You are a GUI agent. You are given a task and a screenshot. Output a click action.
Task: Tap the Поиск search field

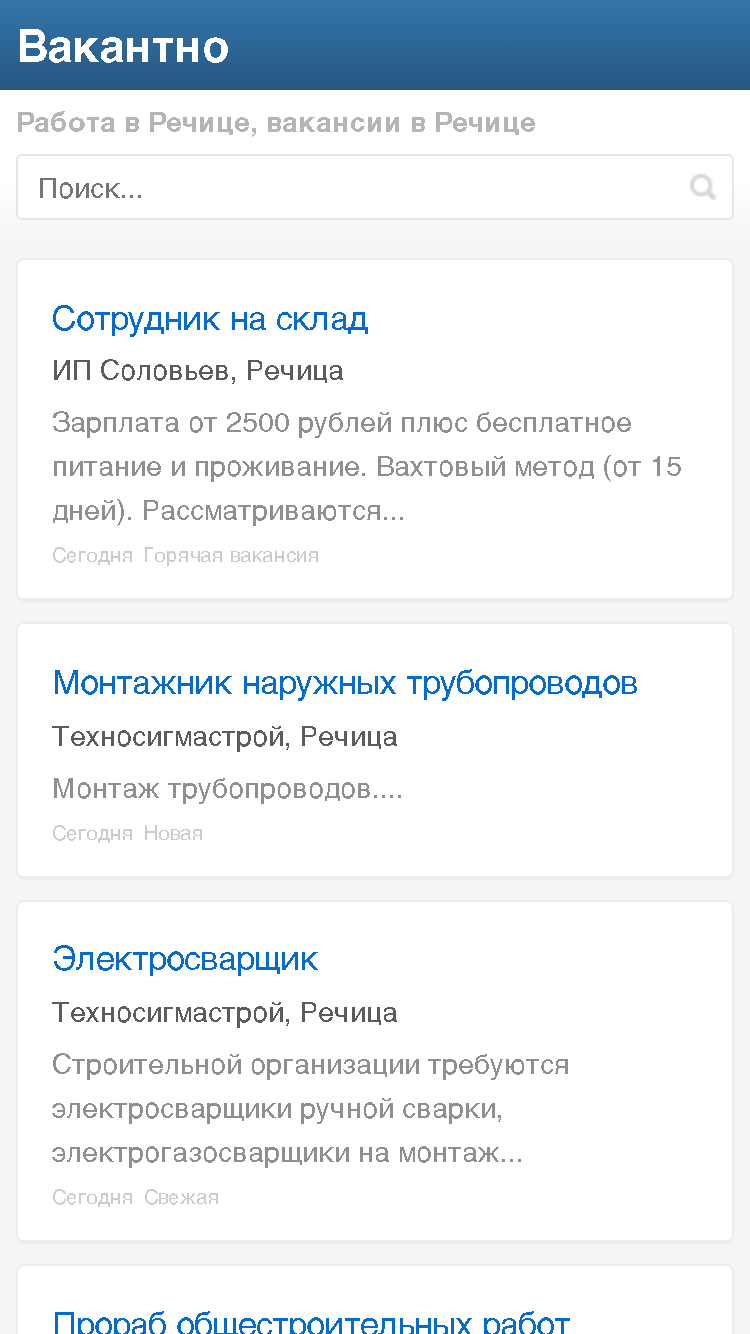coord(375,187)
